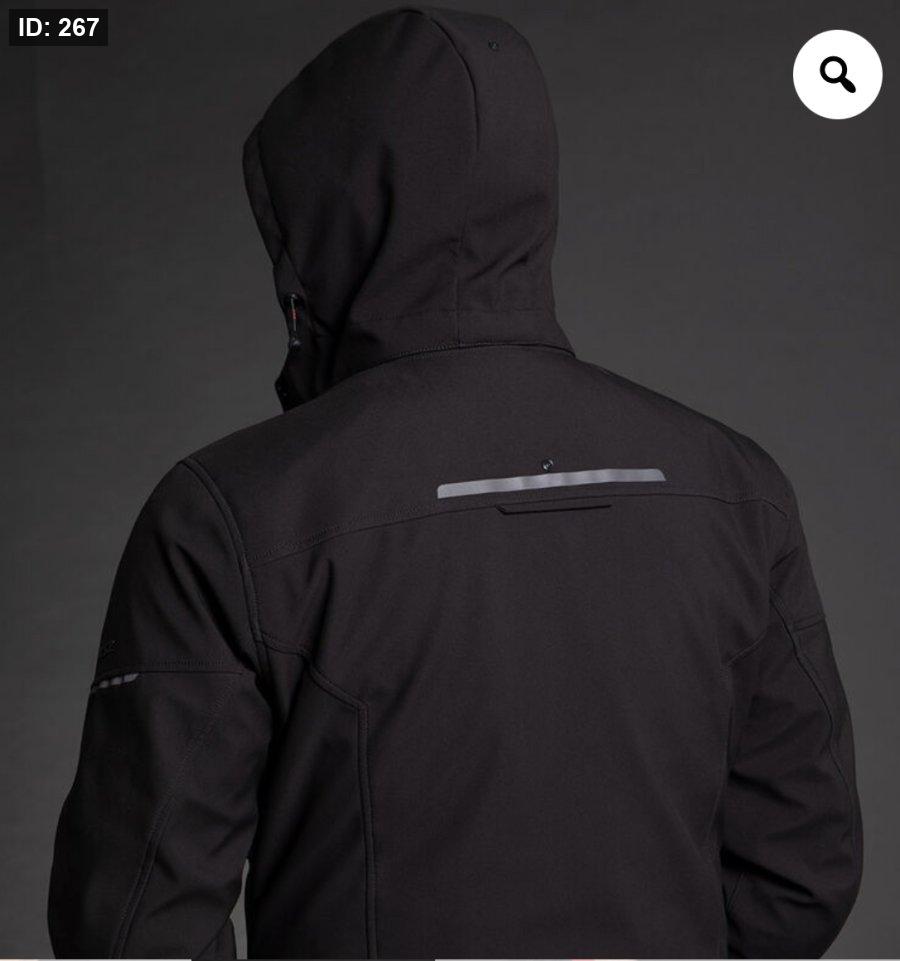Viewport: 900px width, 961px height.
Task: Tap the magnifier icon to zoom the image
Action: pos(837,75)
